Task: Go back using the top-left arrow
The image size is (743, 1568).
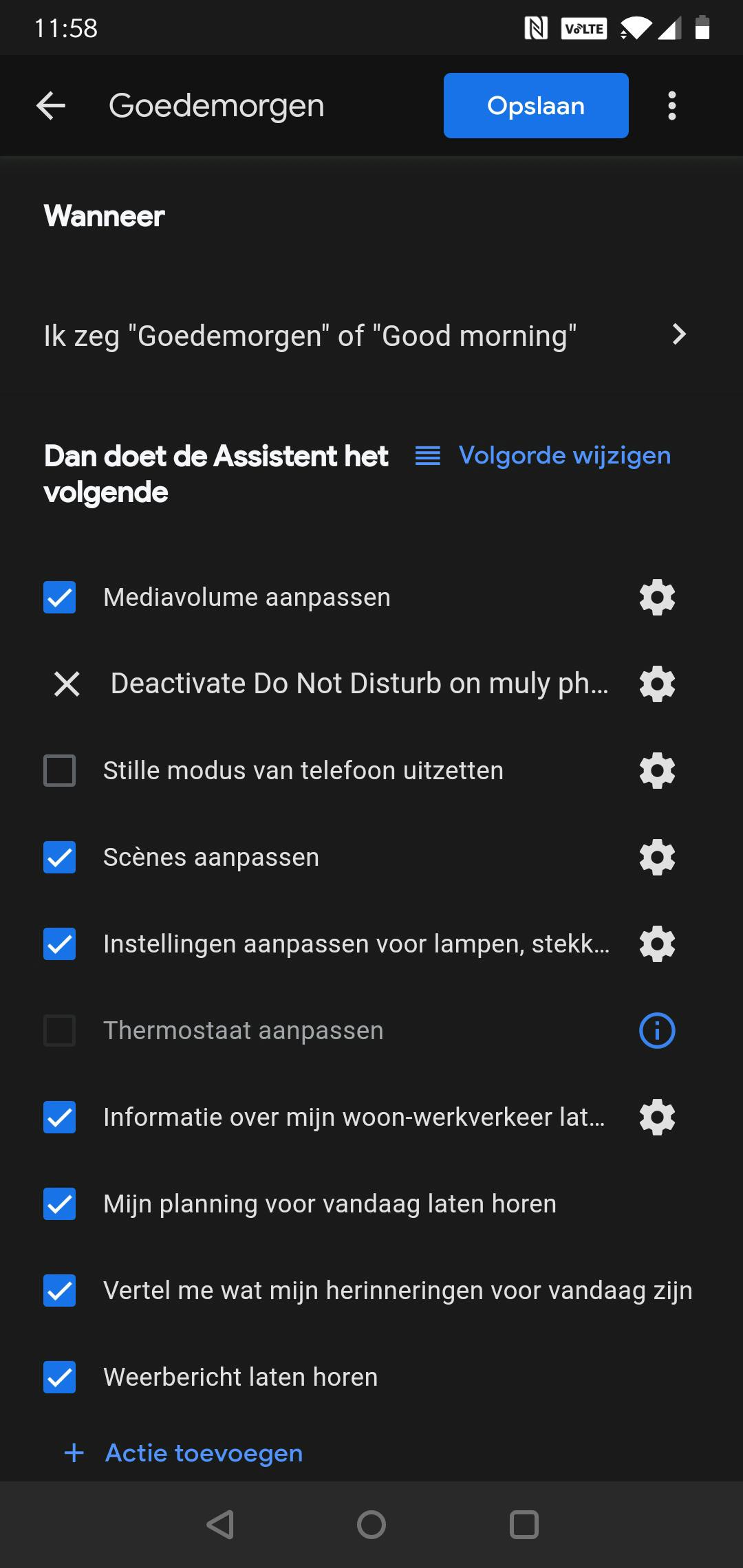Action: [50, 106]
